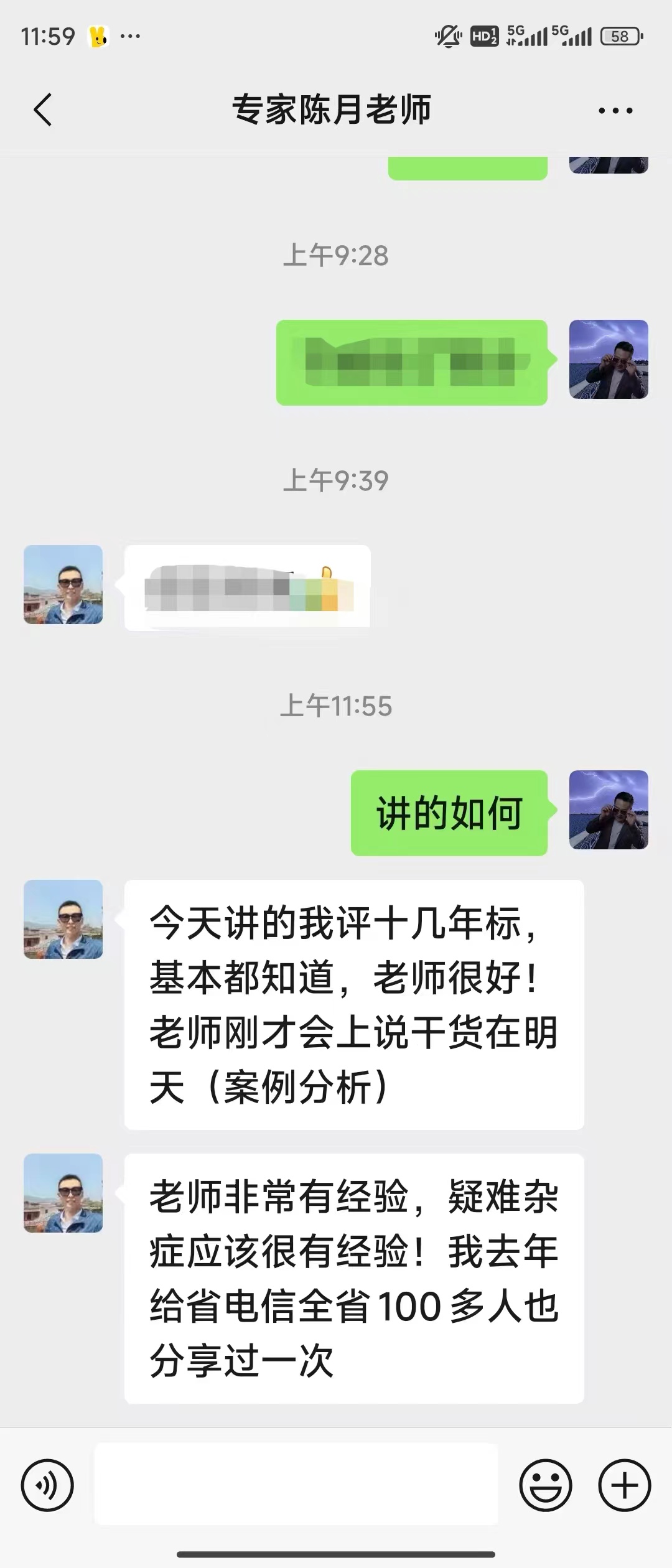Open the plus attachment menu
672x1568 pixels.
[624, 1485]
